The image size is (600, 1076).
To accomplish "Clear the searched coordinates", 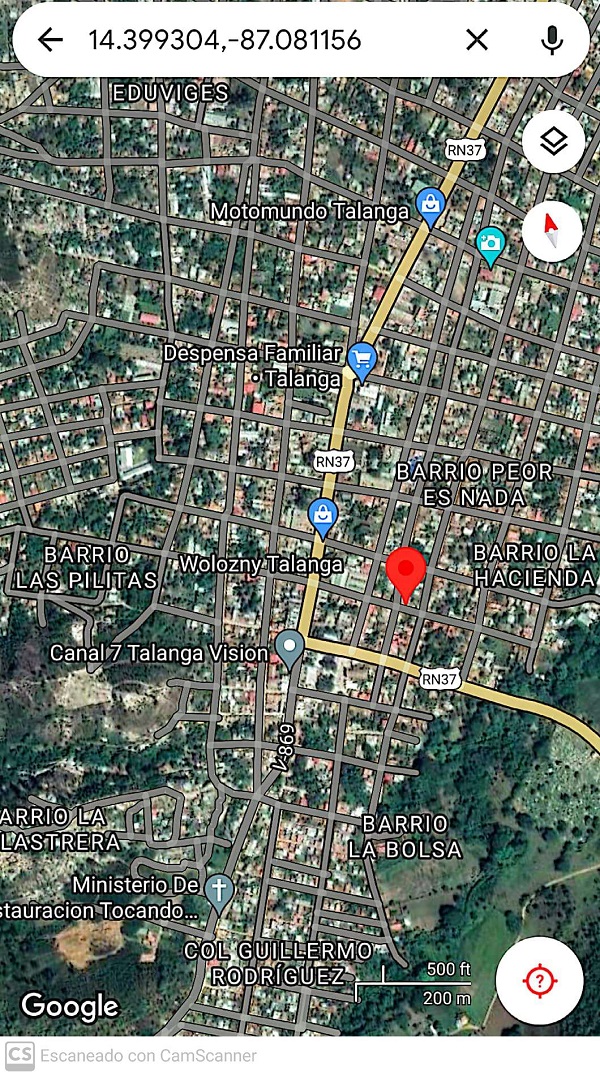I will 477,40.
